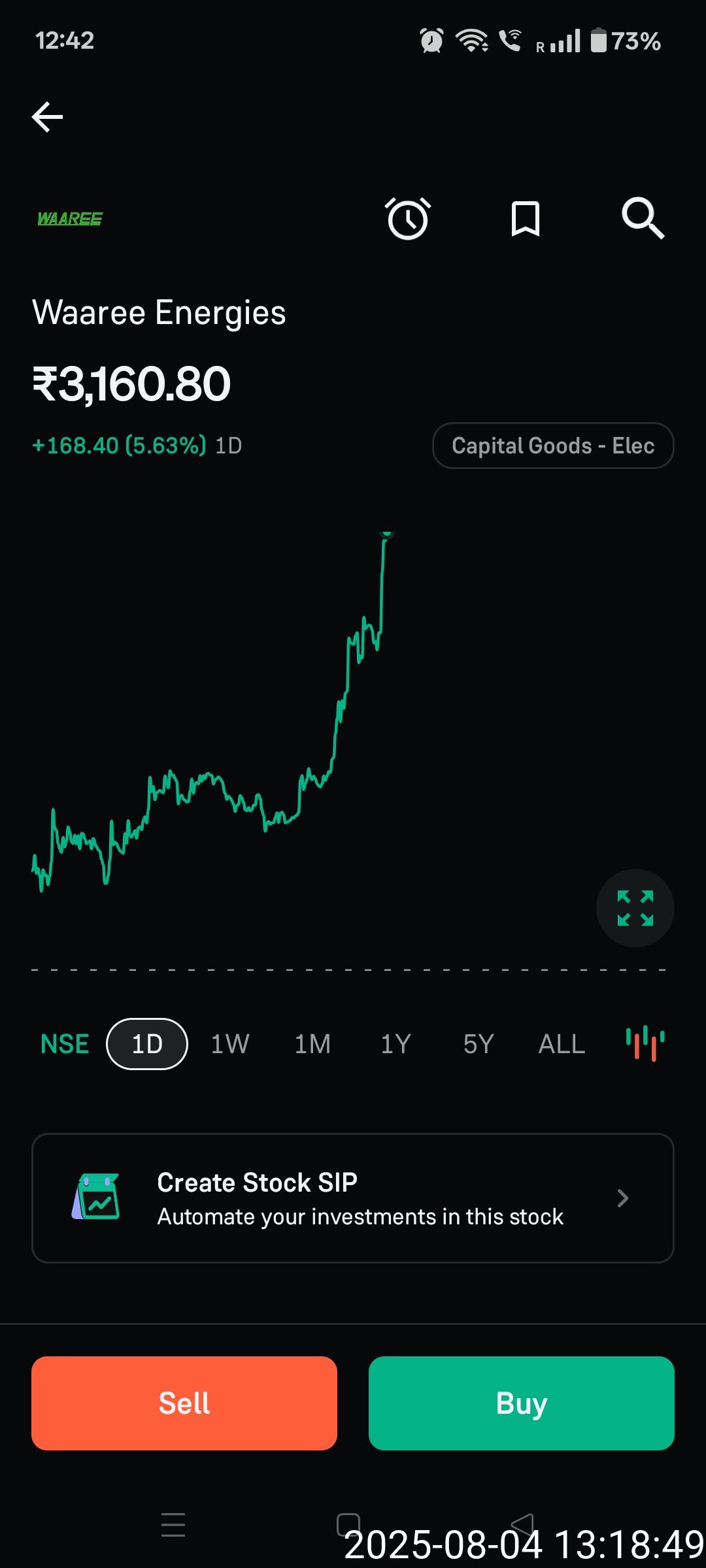View the 1Y chart range
The width and height of the screenshot is (706, 1568).
(x=395, y=1044)
